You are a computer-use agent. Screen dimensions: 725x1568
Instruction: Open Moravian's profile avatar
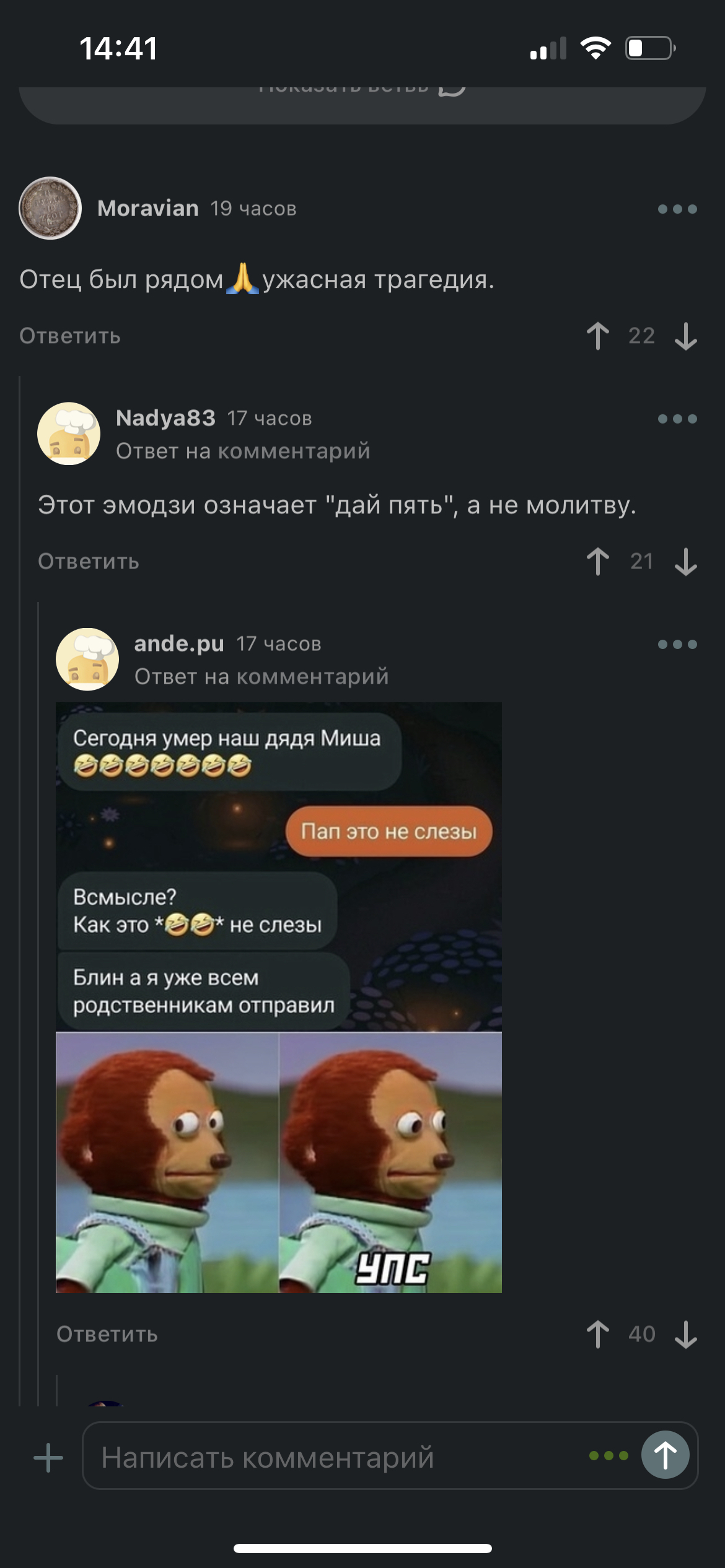click(50, 208)
